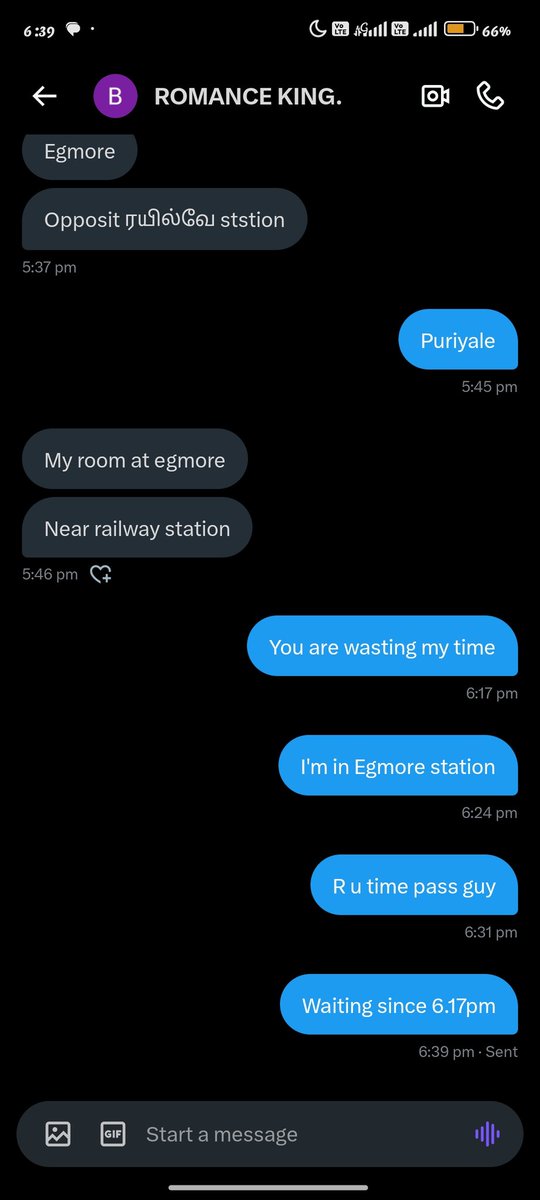Attach a photo from the gallery
Viewport: 540px width, 1200px height.
tap(58, 1134)
